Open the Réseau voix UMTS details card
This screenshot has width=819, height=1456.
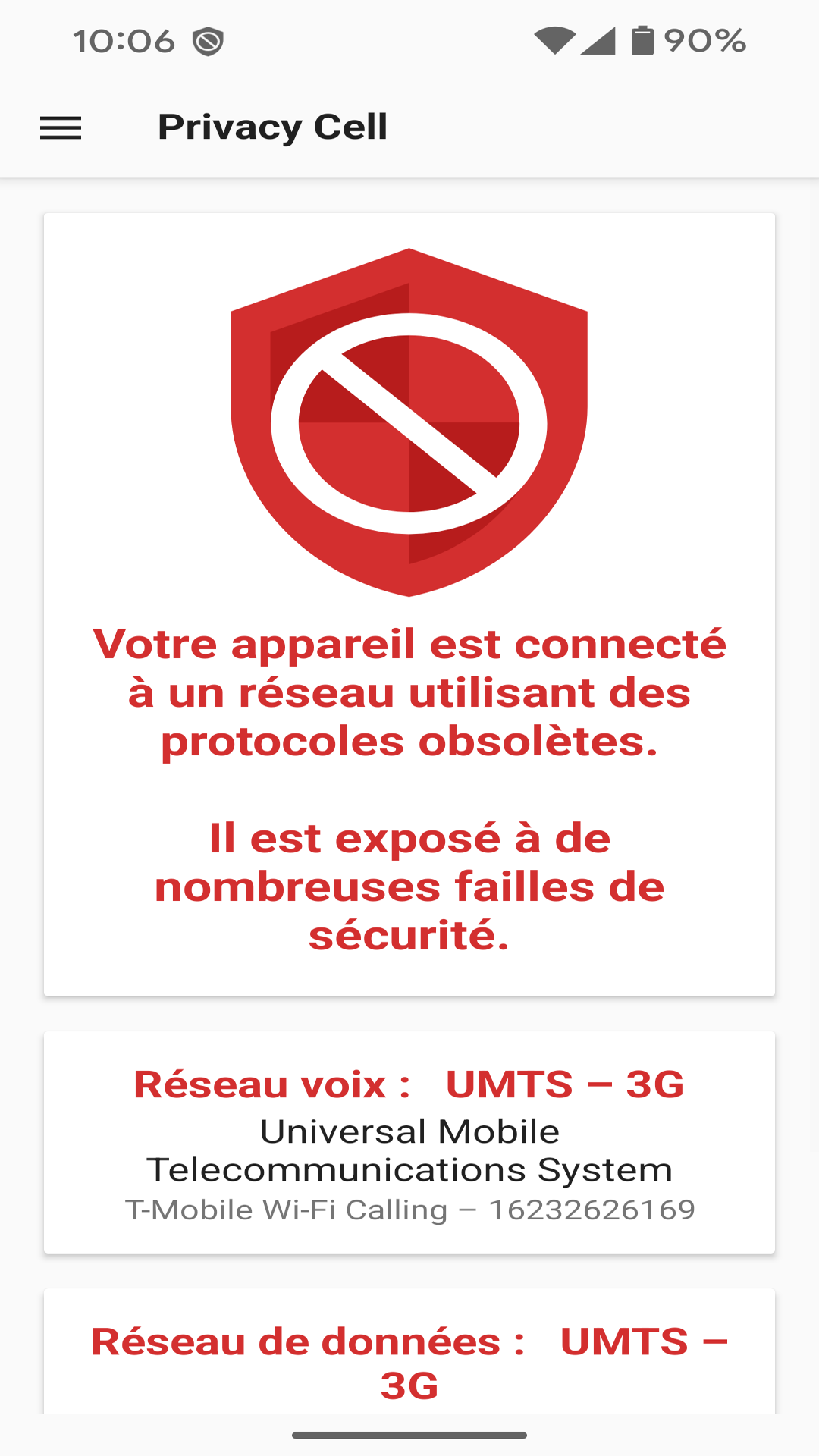409,1141
